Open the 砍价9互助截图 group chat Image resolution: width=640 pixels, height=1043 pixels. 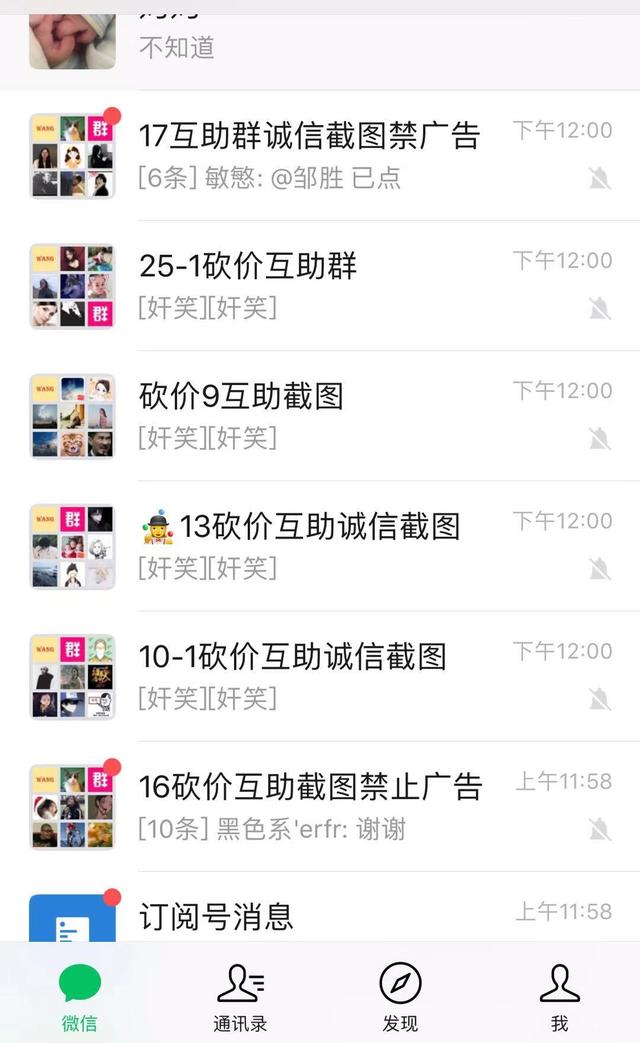pyautogui.click(x=320, y=416)
